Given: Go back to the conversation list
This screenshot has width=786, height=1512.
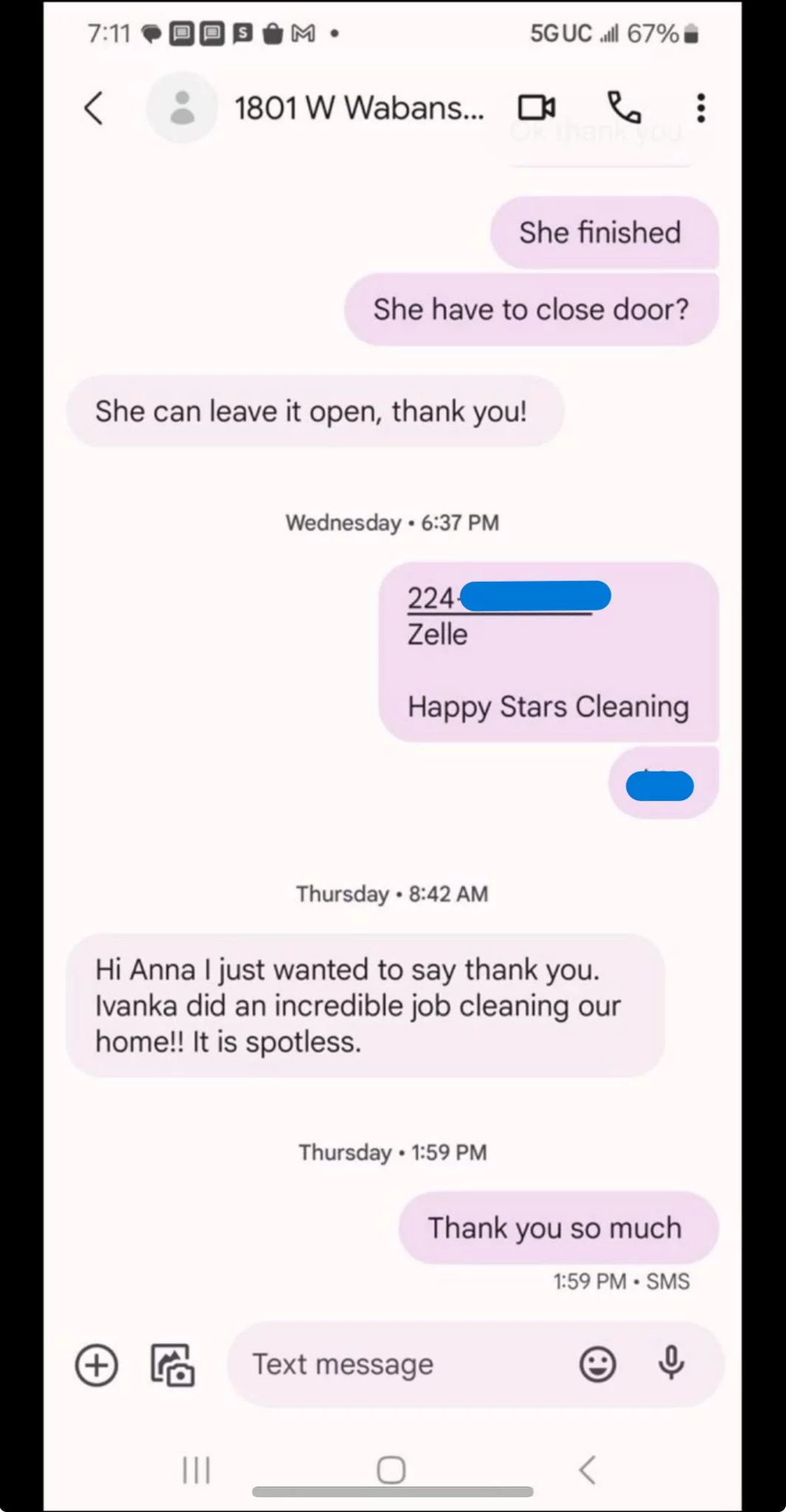Looking at the screenshot, I should (93, 109).
